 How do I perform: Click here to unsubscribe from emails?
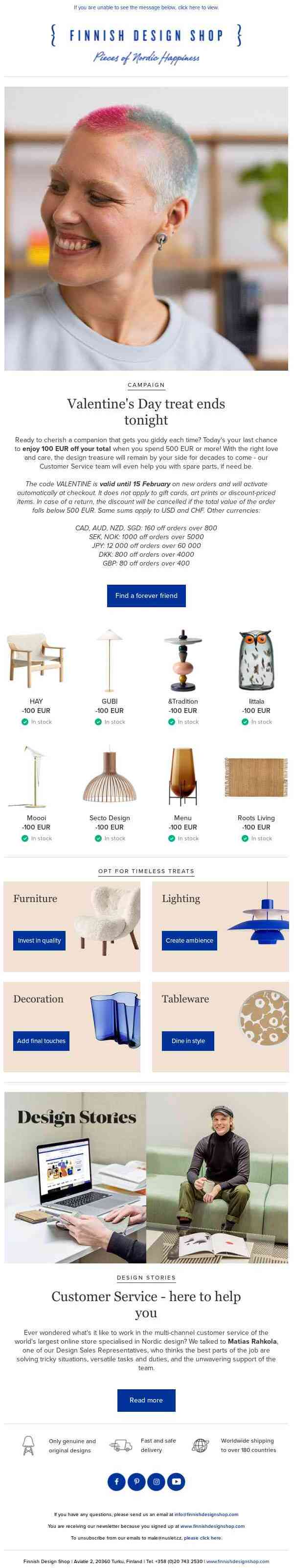203,1537
